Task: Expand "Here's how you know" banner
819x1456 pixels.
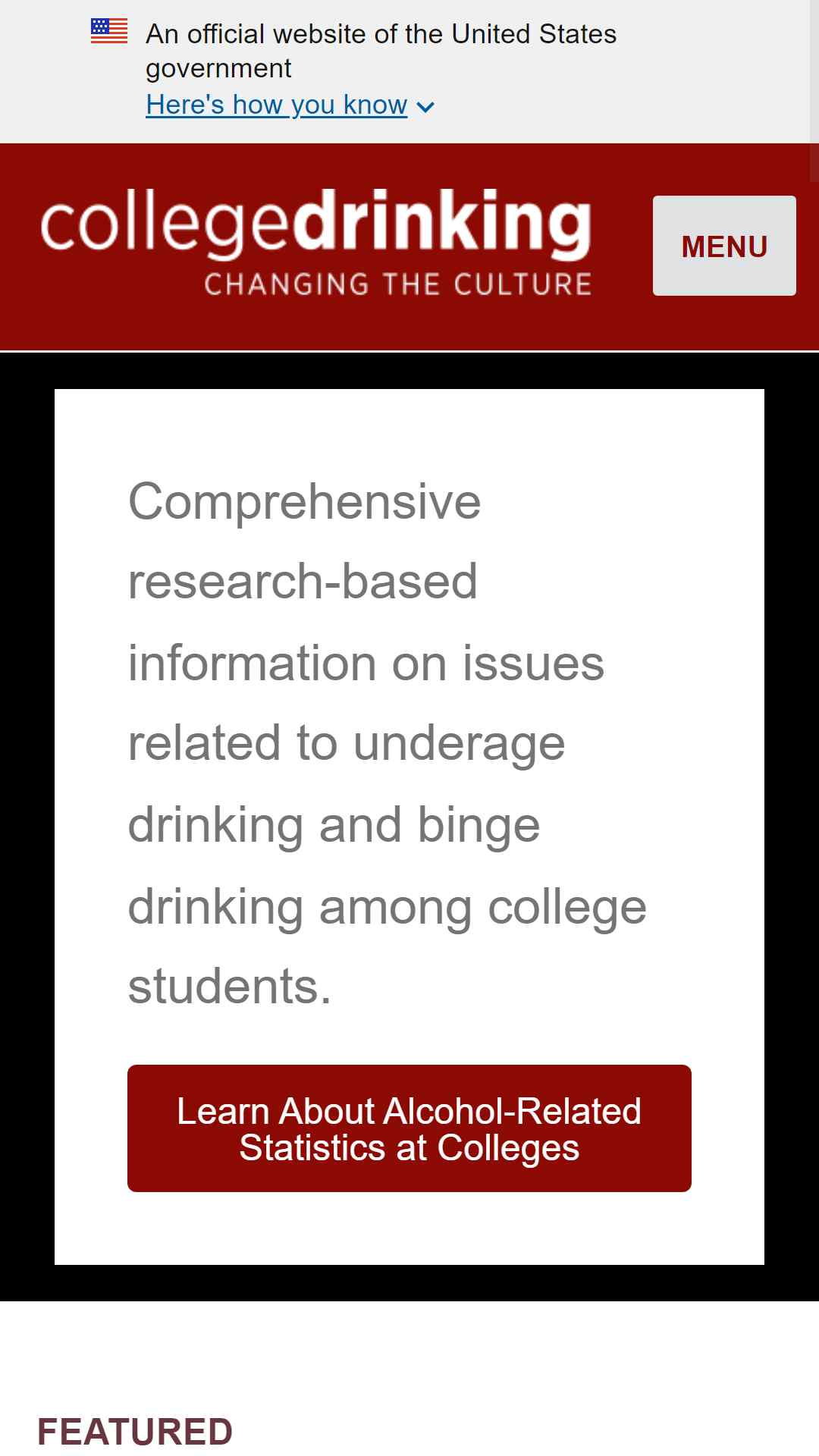Action: pyautogui.click(x=290, y=105)
